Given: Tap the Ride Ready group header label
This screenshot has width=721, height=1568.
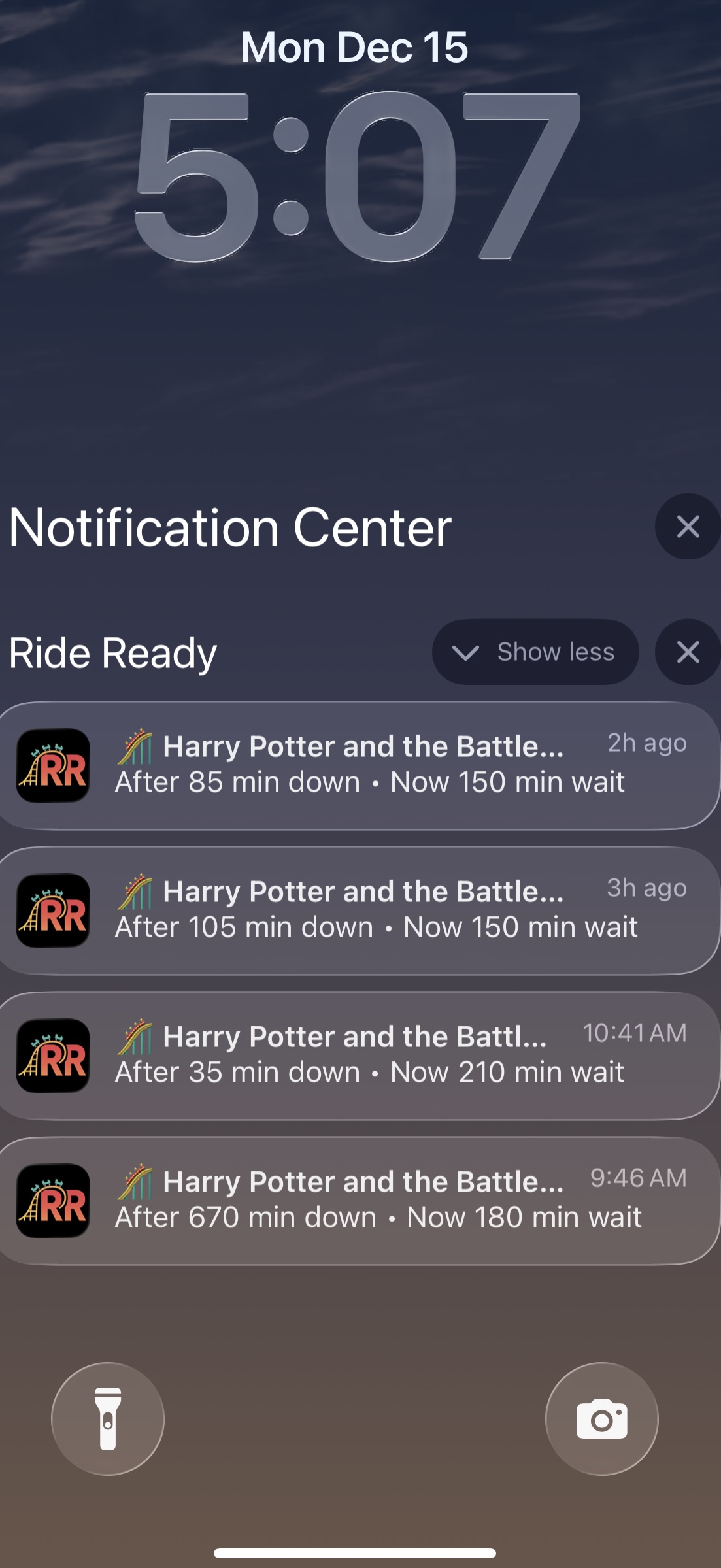Looking at the screenshot, I should coord(111,652).
